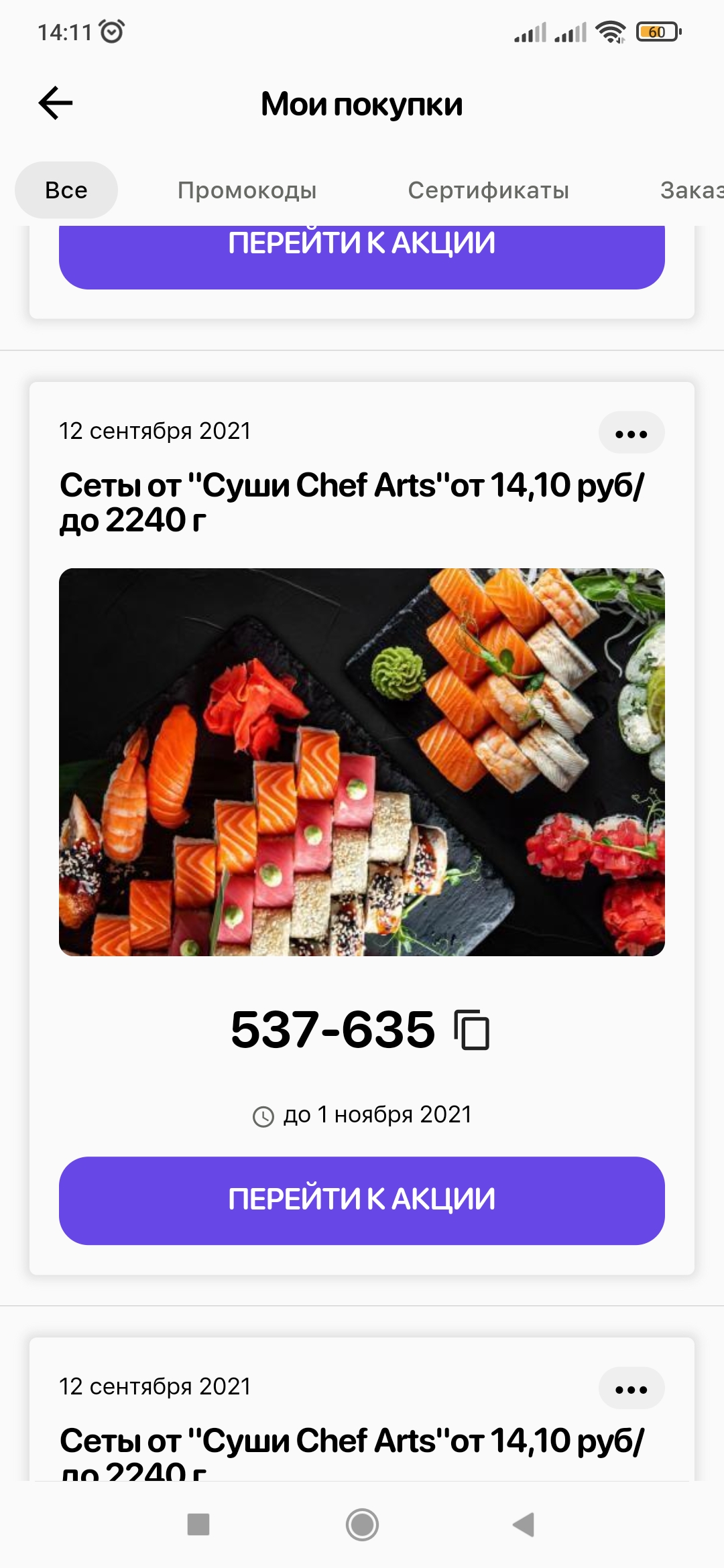Screen dimensions: 724x1568
Task: Tap ПЕРЕЙТИ К АКЦИИ below code 537-635
Action: [362, 1200]
